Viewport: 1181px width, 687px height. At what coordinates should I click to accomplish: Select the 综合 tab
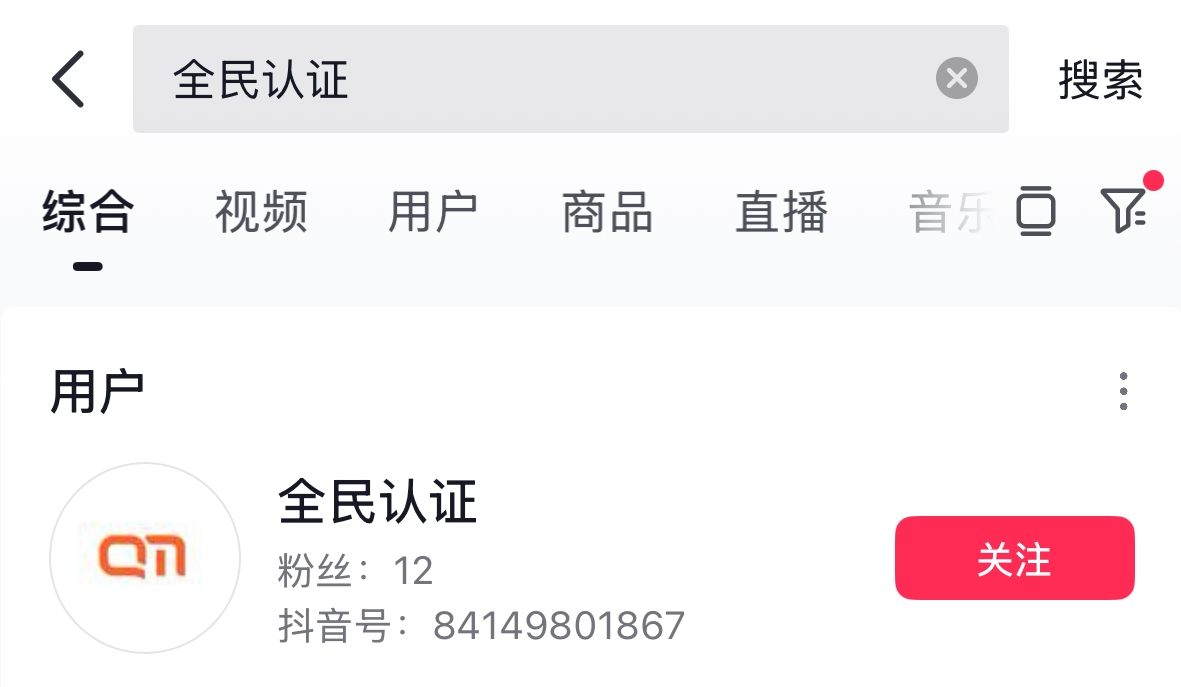[88, 212]
